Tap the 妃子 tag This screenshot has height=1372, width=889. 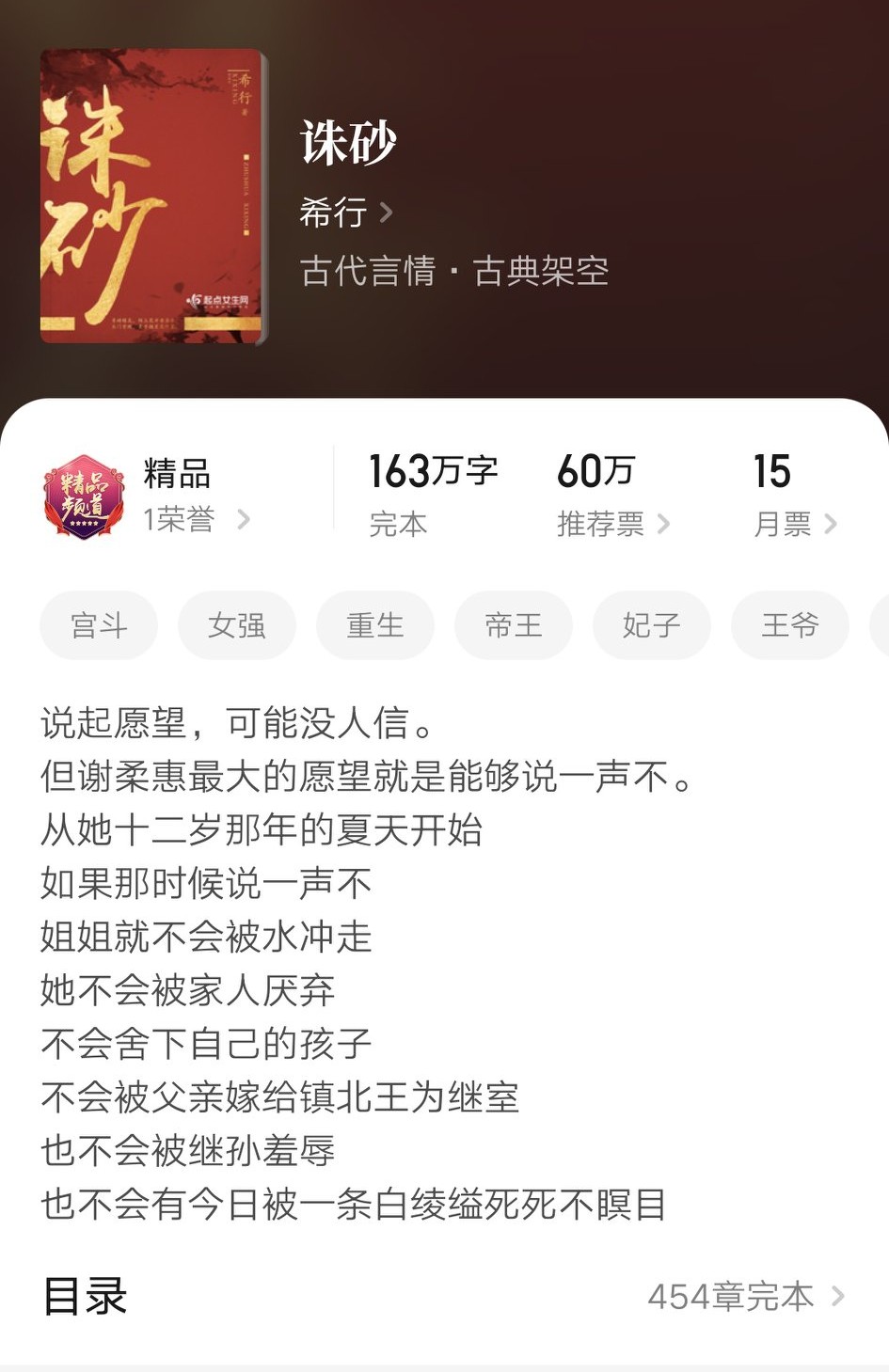click(651, 625)
